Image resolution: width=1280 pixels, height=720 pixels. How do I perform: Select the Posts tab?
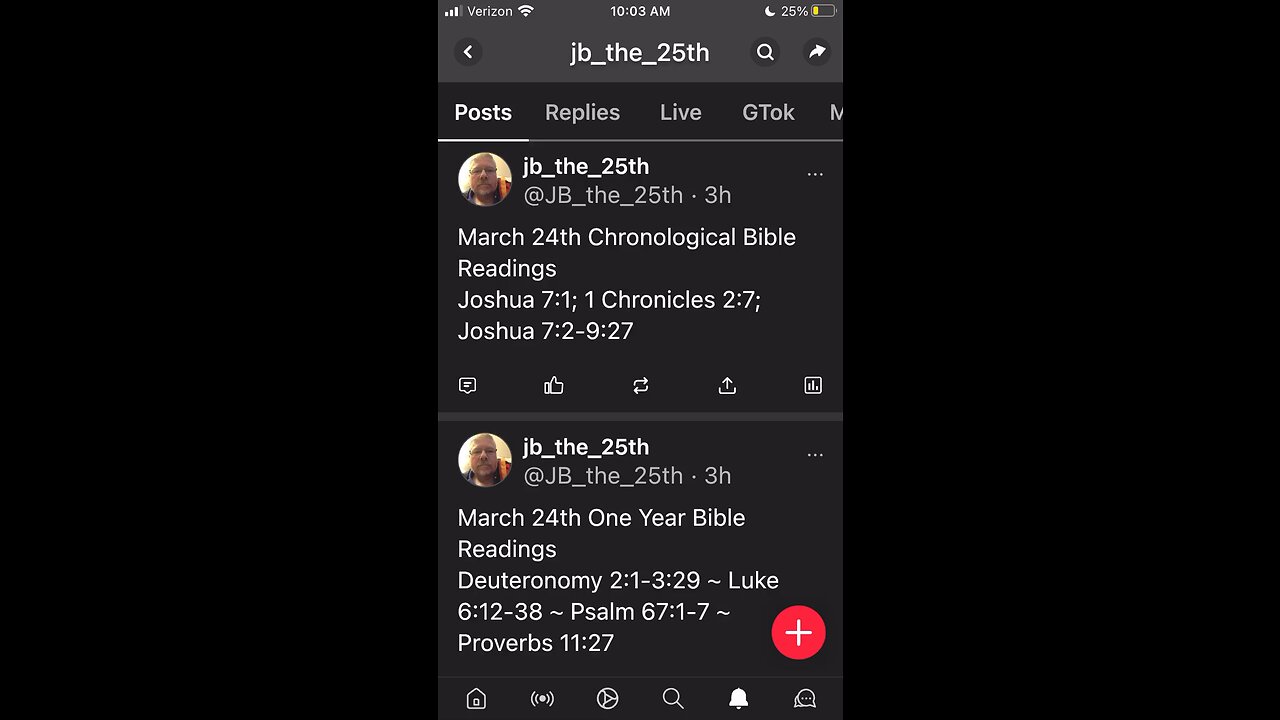point(483,113)
